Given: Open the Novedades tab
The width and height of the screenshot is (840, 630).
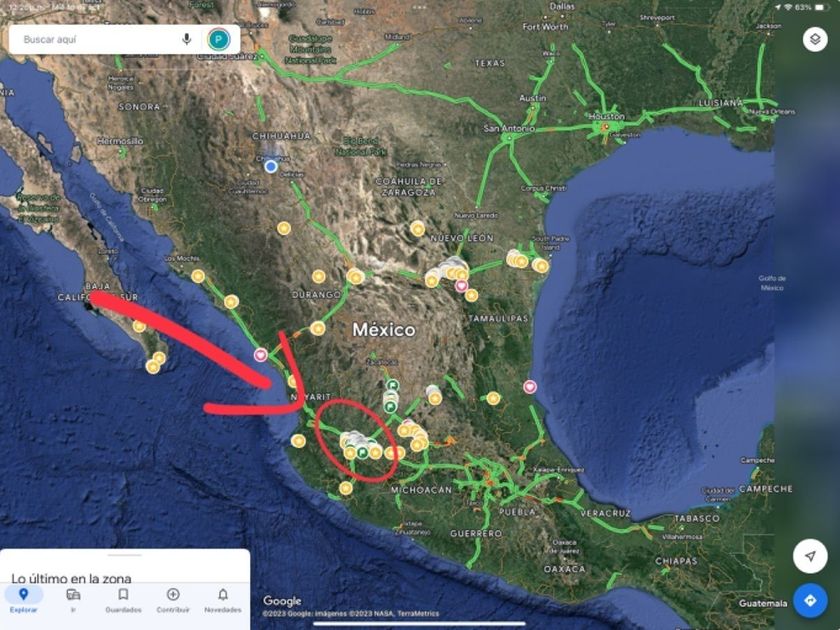Looking at the screenshot, I should 223,599.
